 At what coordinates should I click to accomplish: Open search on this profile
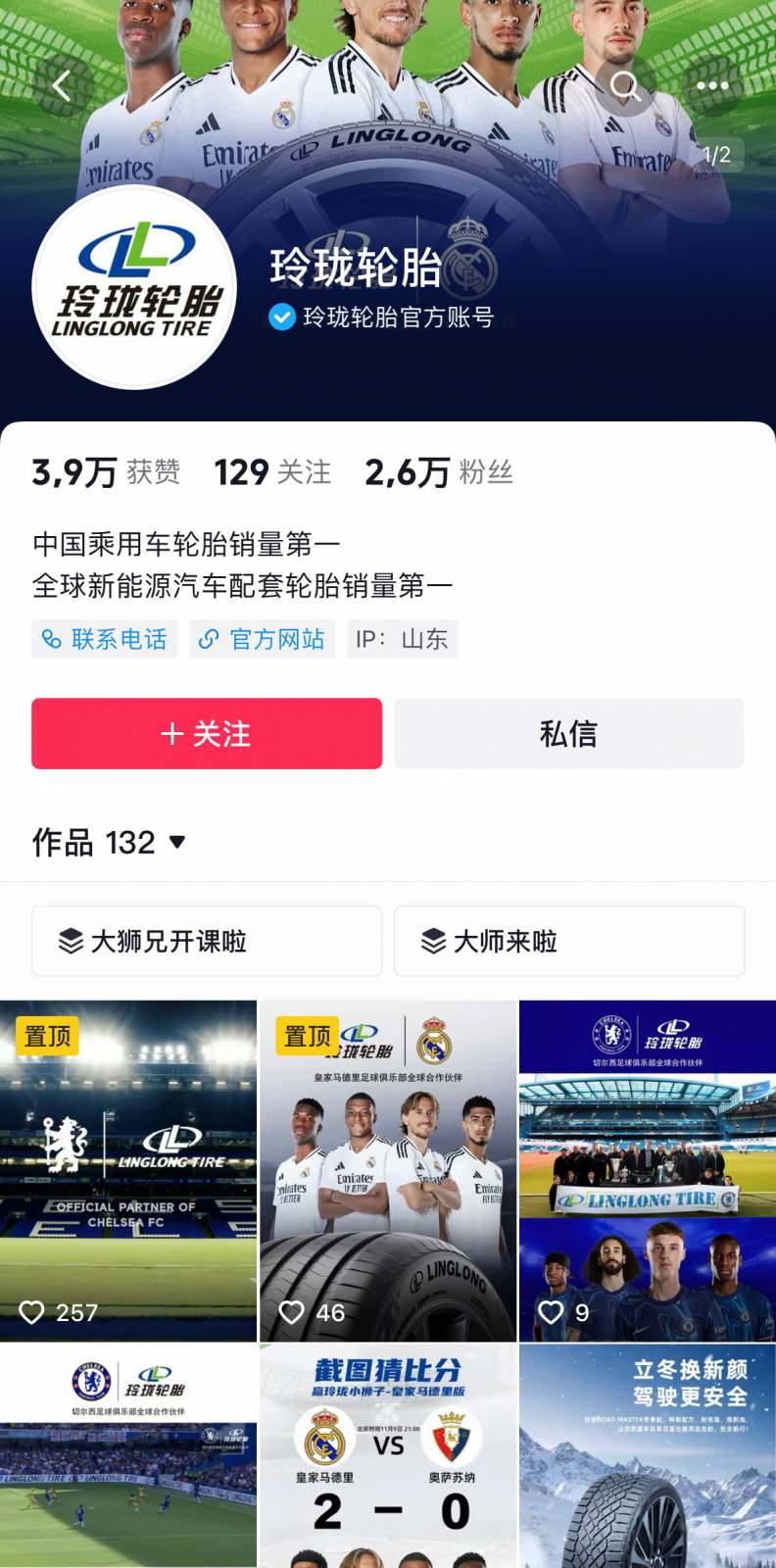coord(624,86)
